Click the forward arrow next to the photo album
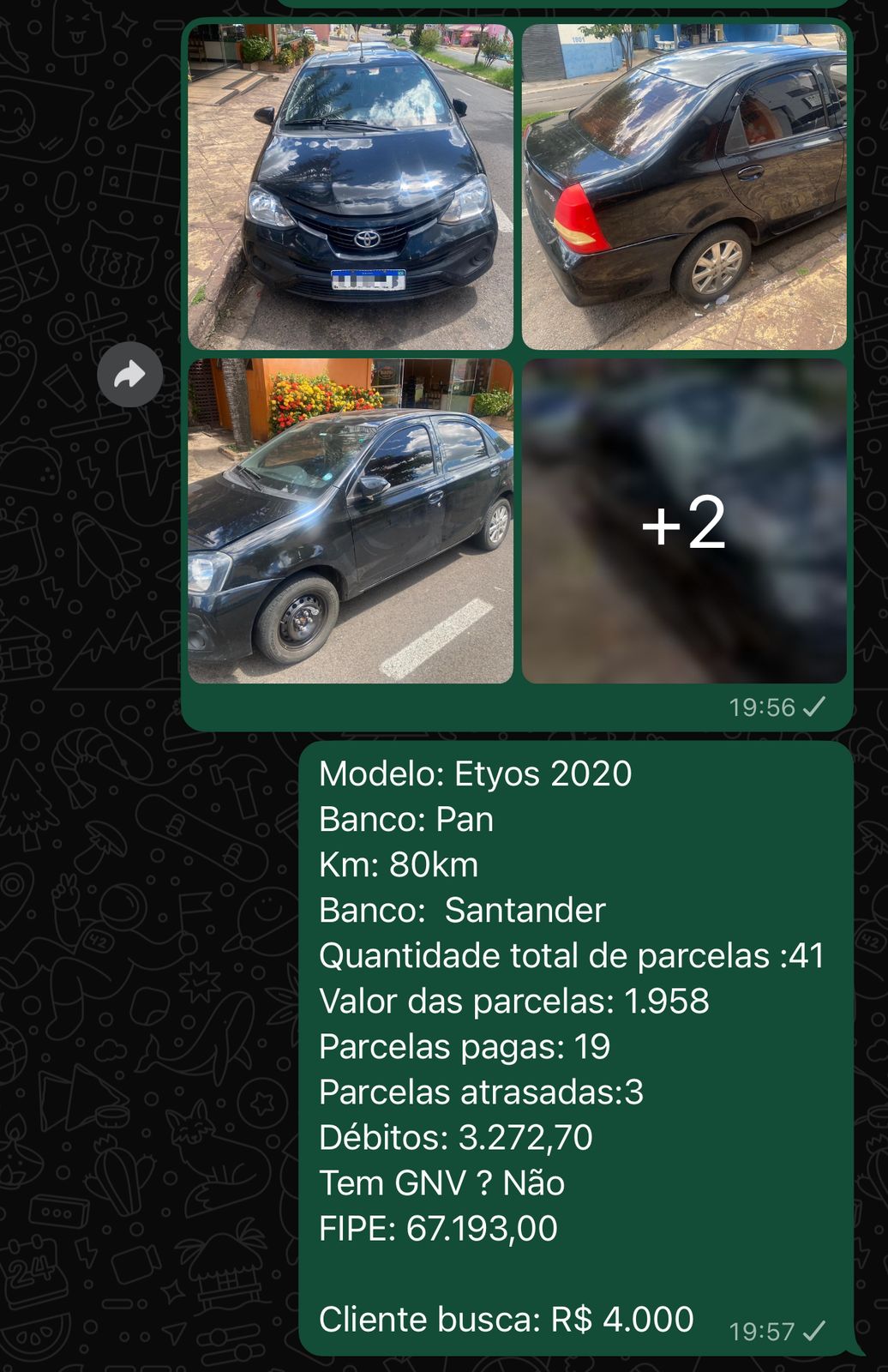 point(132,373)
